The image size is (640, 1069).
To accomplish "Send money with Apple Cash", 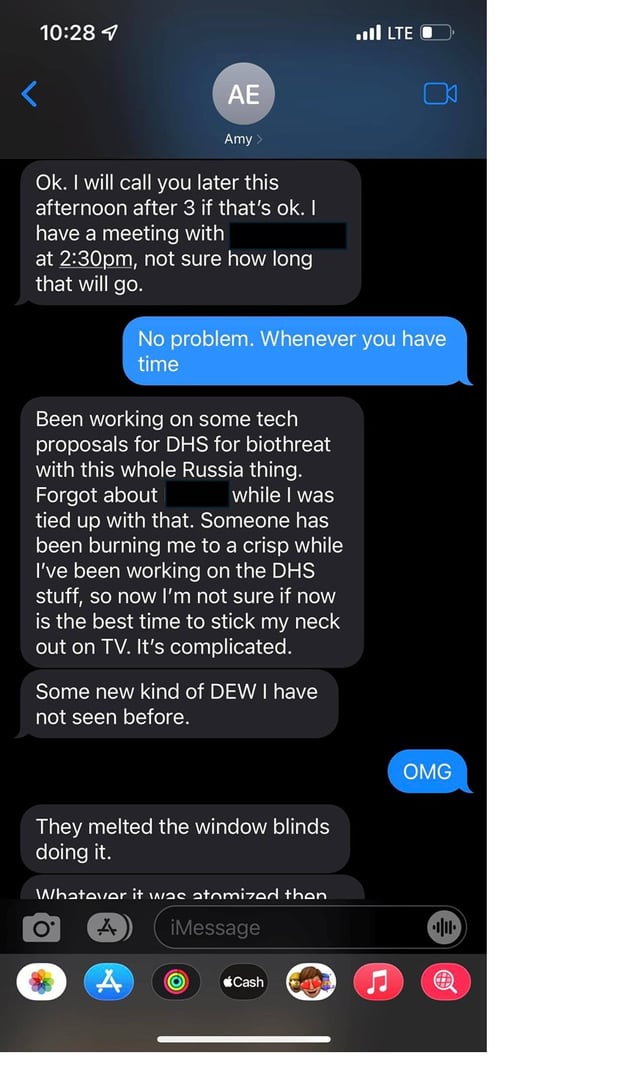I will tap(243, 982).
